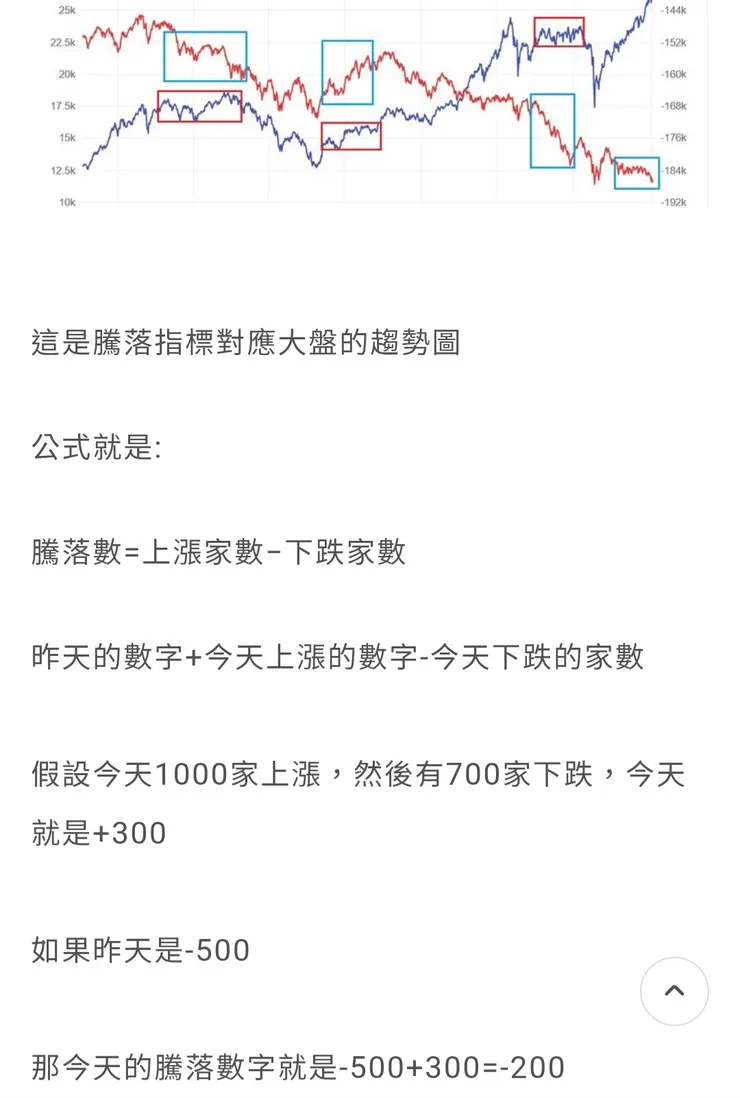Screen dimensions: 740x1098
Task: Click the scroll-to-top arrow button
Action: (674, 991)
